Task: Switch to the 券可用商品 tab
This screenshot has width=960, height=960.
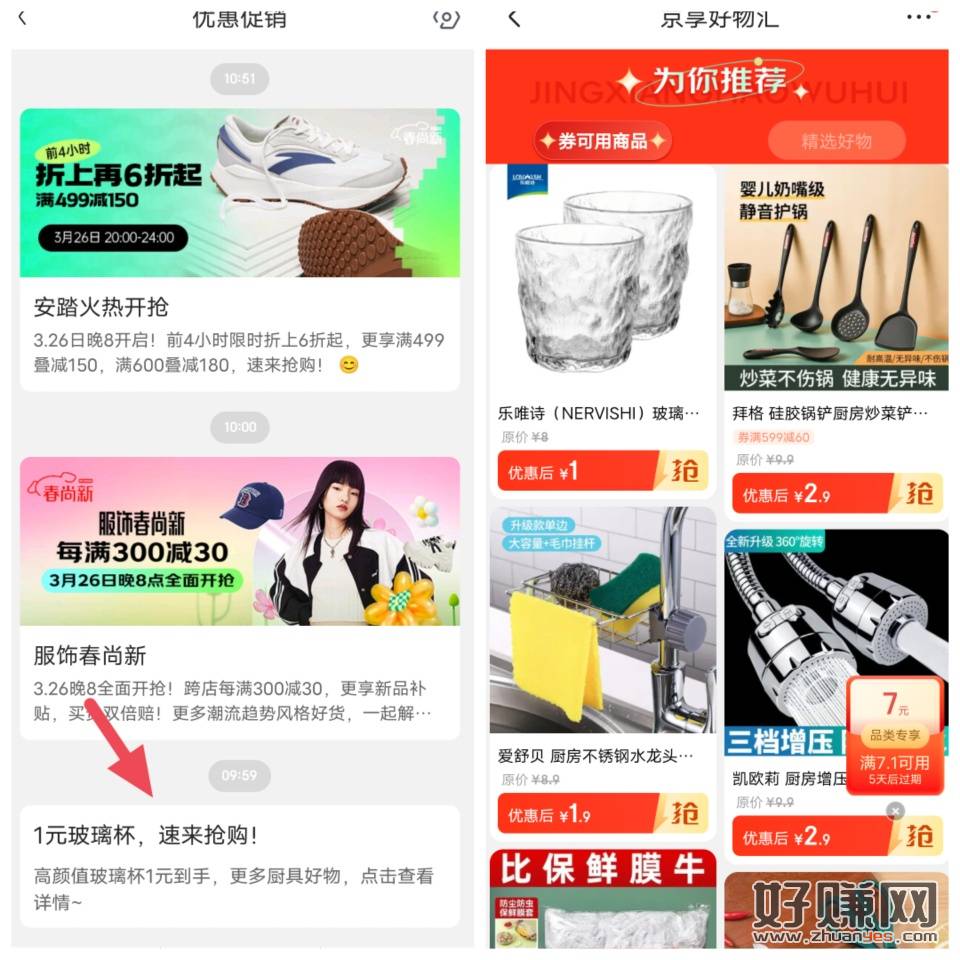Action: (x=602, y=141)
